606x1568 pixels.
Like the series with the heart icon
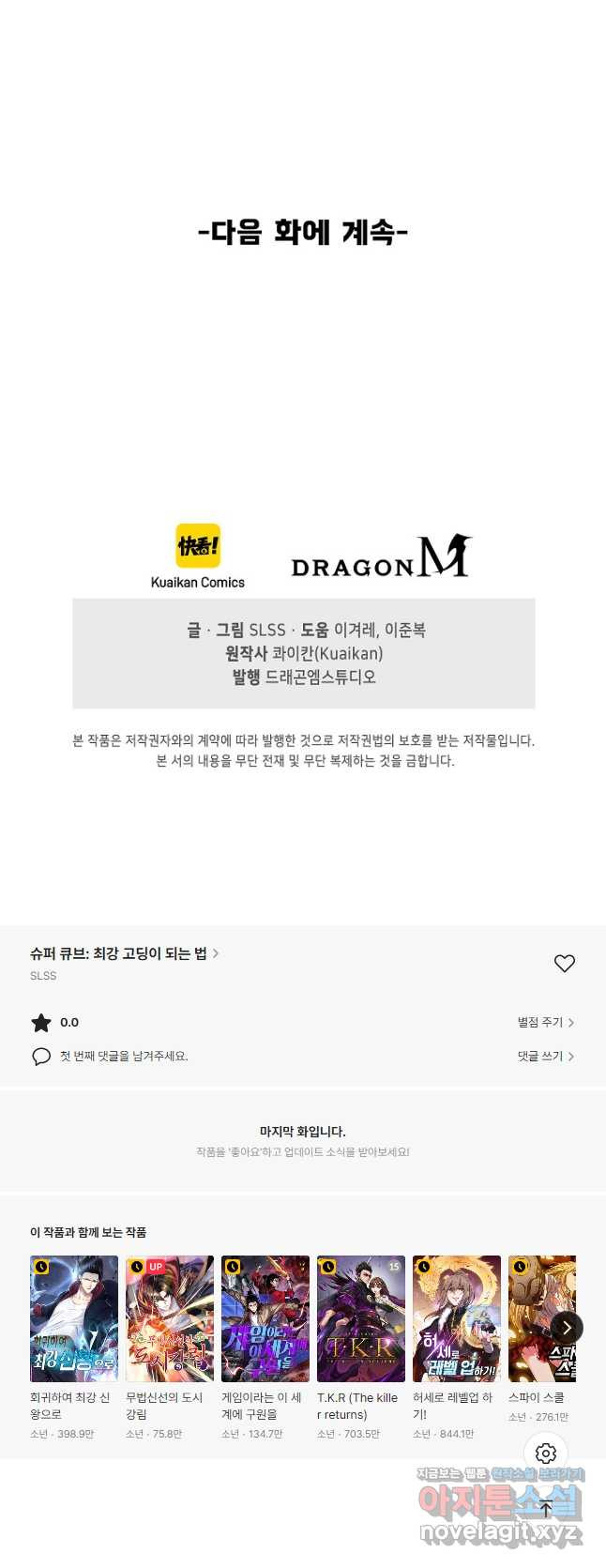tap(564, 964)
